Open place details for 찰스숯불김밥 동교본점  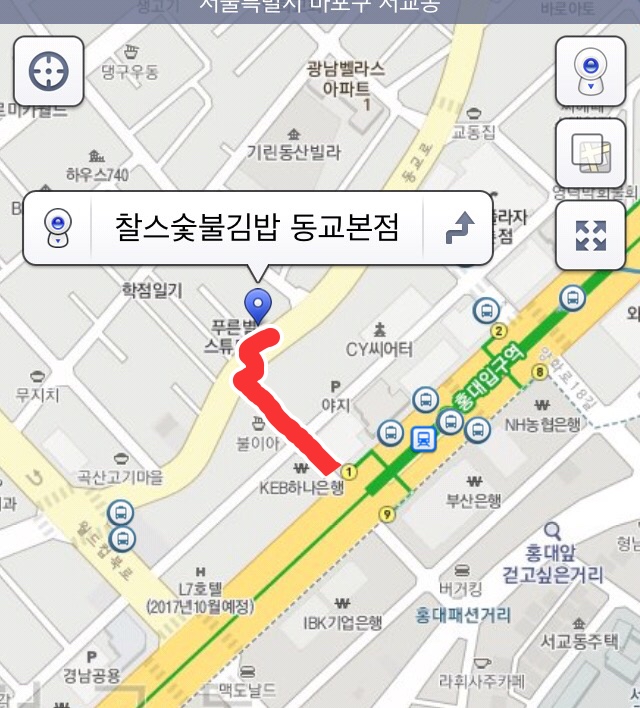click(x=257, y=229)
